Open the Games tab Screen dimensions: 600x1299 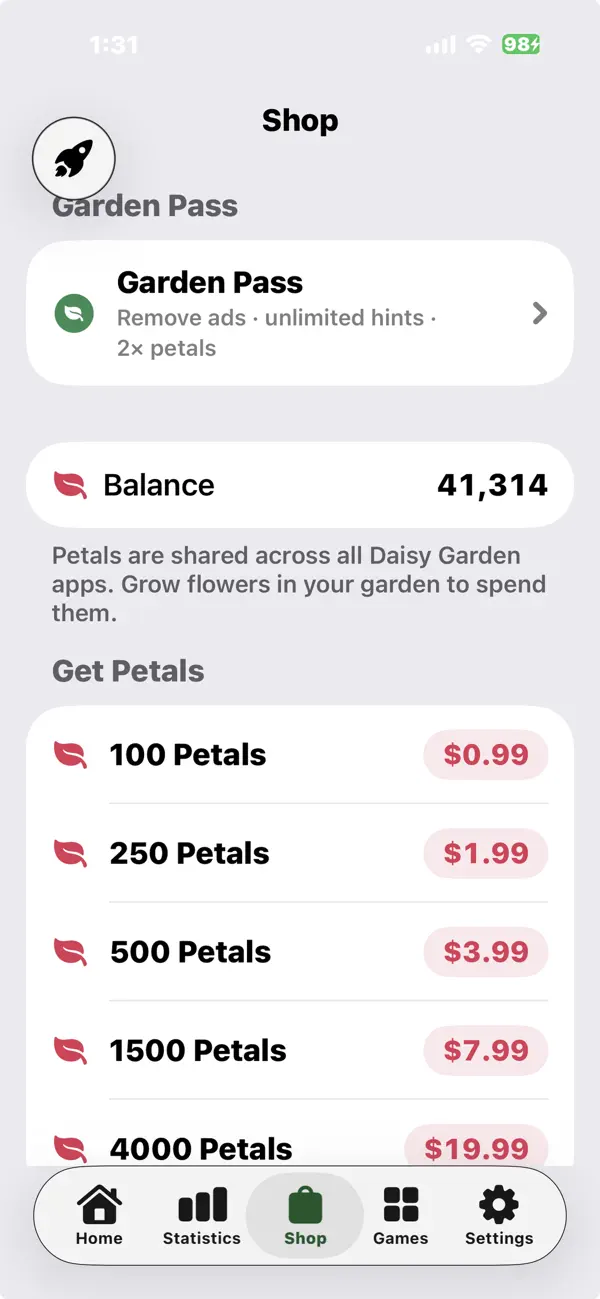[400, 1216]
